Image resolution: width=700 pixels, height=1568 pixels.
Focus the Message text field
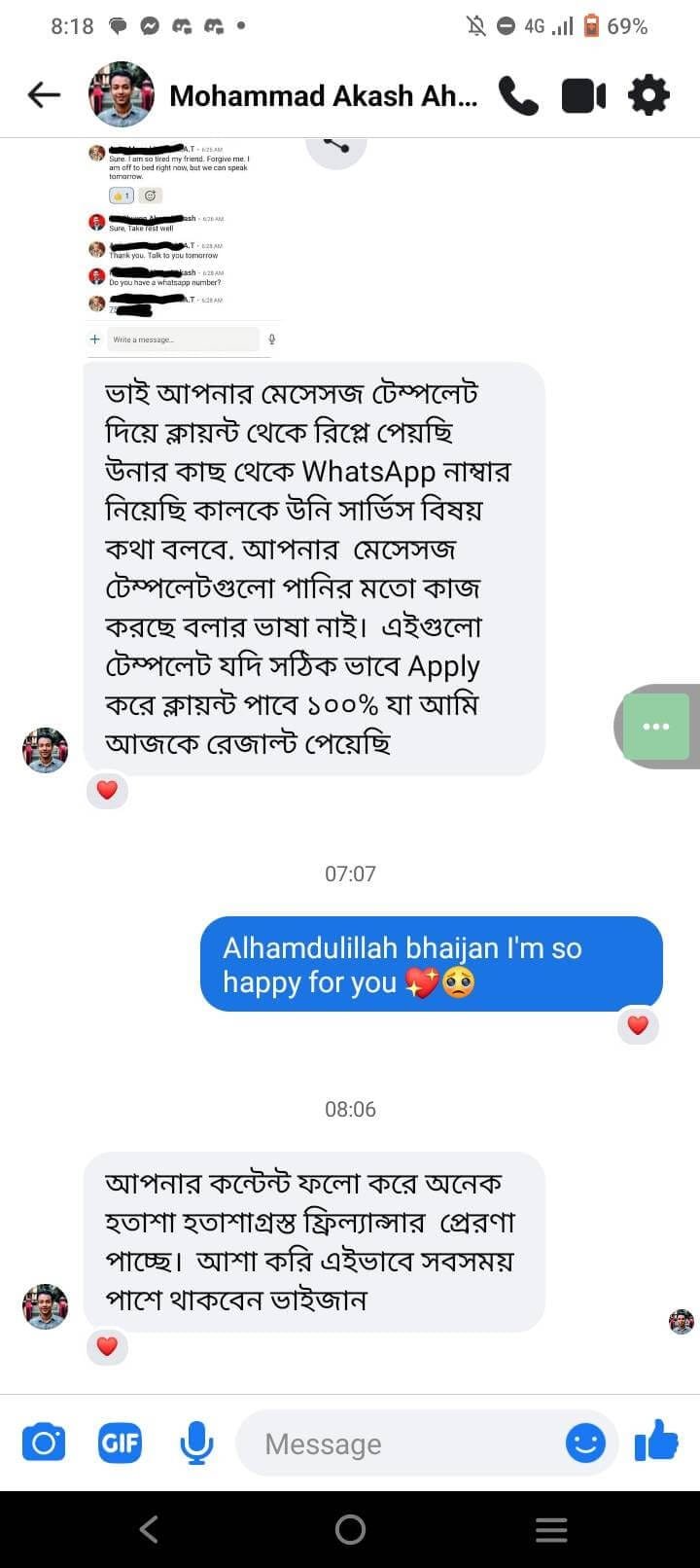399,1443
